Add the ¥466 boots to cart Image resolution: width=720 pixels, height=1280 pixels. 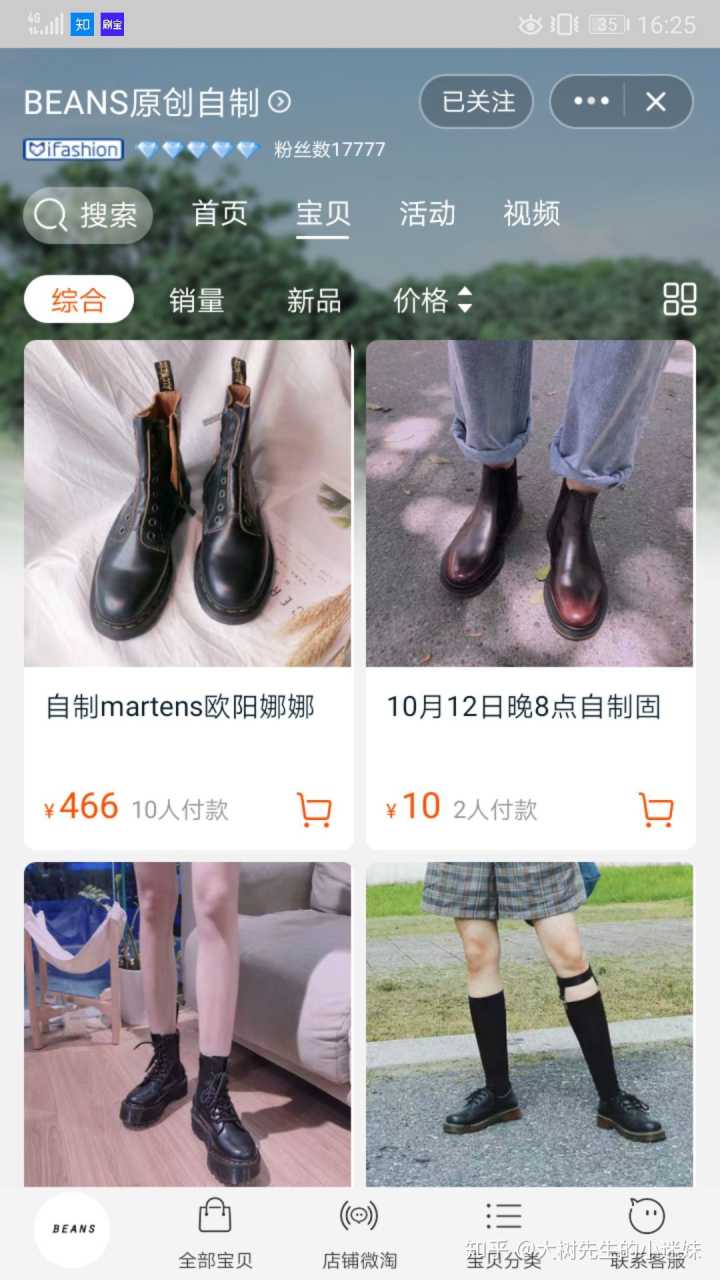click(x=314, y=809)
